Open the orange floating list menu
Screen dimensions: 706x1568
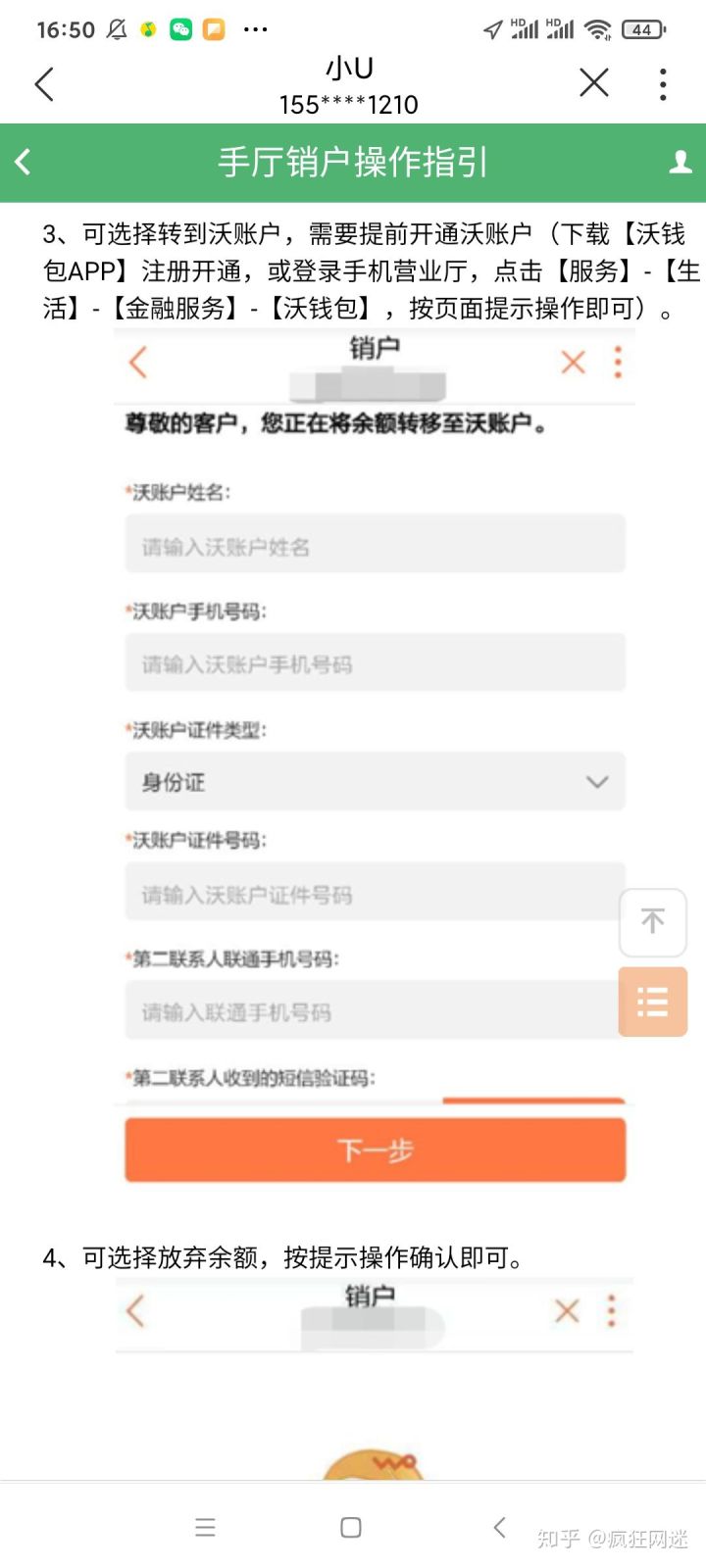coord(652,1002)
